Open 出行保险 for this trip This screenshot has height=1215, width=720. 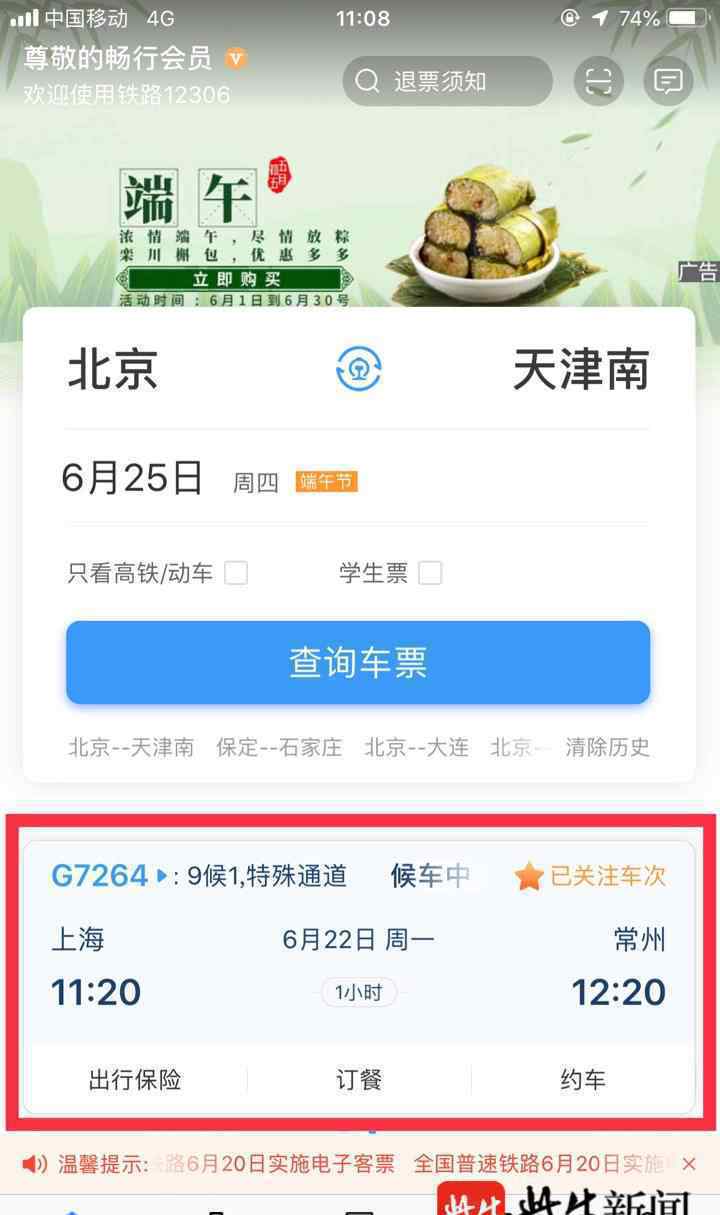pyautogui.click(x=135, y=1080)
